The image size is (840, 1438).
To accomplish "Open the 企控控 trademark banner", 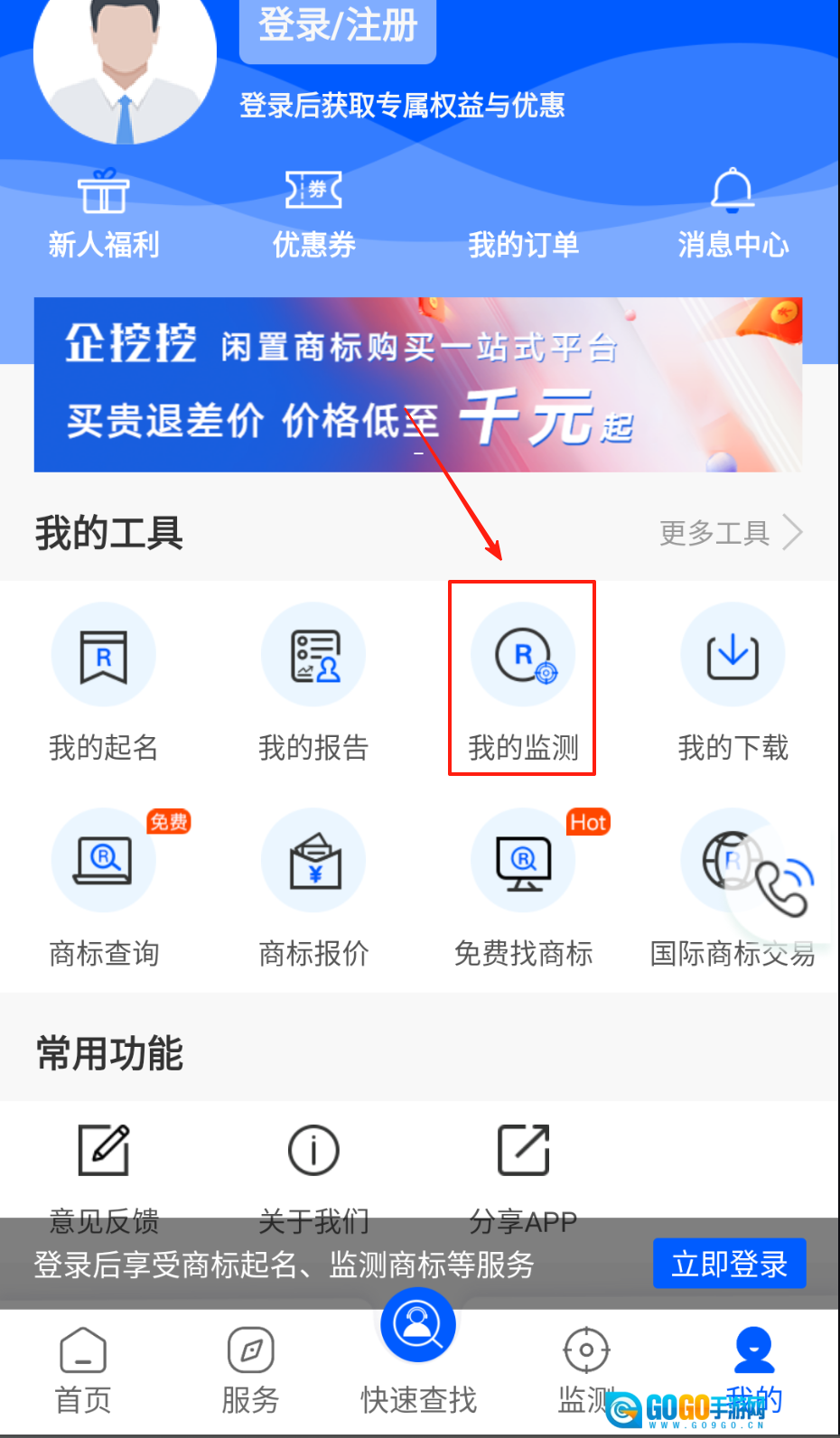I will (x=417, y=384).
